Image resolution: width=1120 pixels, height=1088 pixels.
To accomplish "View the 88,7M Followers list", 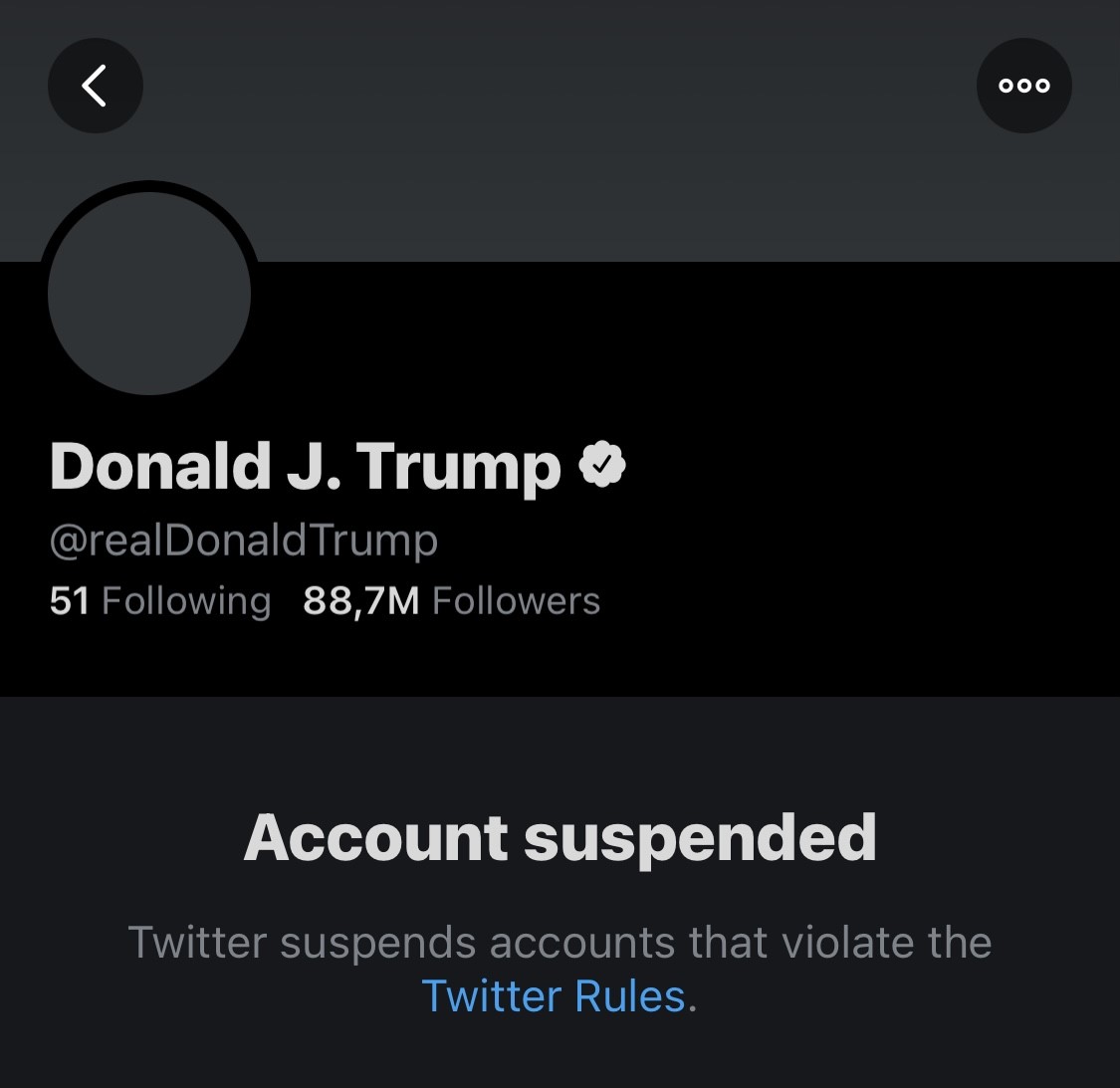I will [x=451, y=601].
